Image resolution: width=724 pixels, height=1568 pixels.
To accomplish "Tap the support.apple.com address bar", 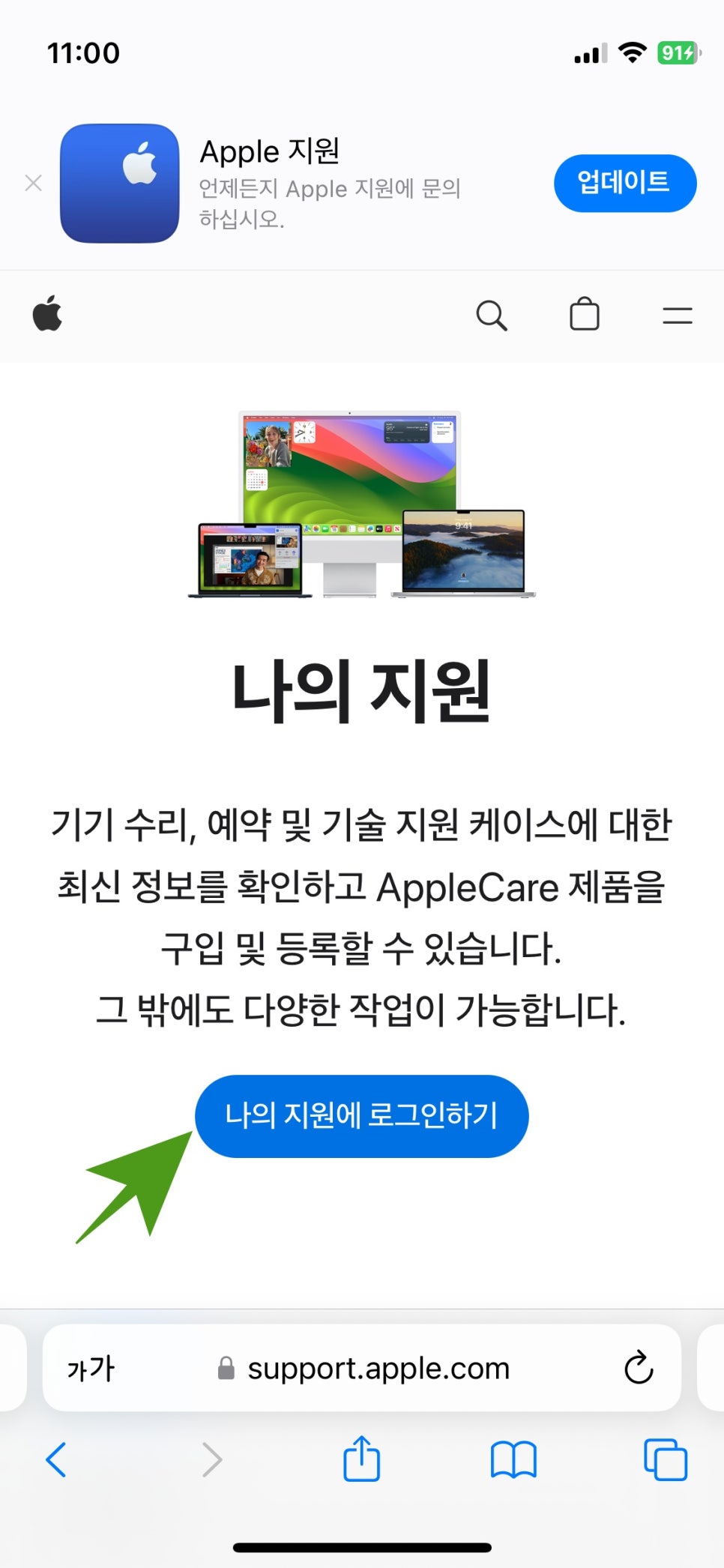I will 362,1368.
